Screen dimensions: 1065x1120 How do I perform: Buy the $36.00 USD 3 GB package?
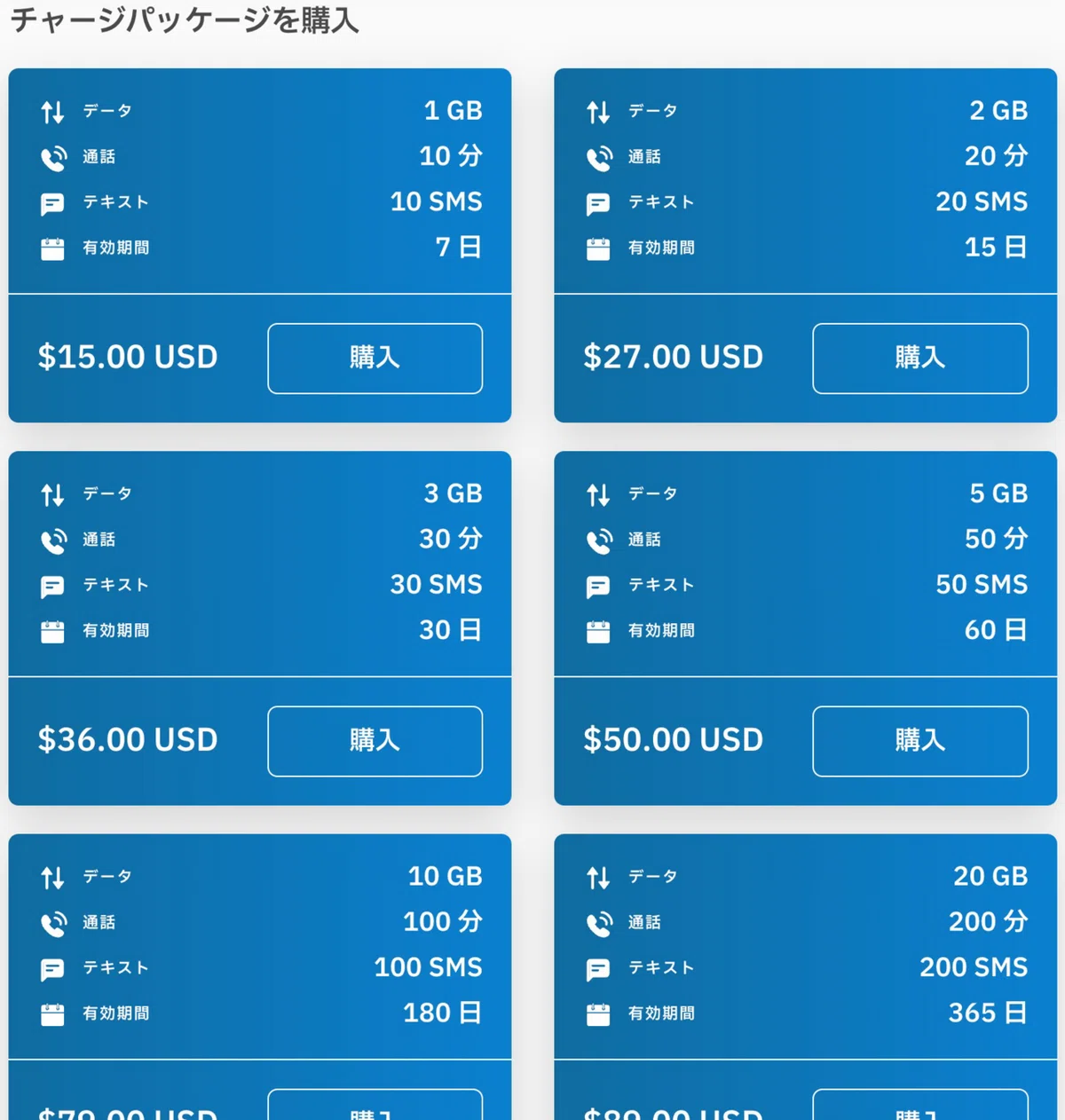(375, 741)
